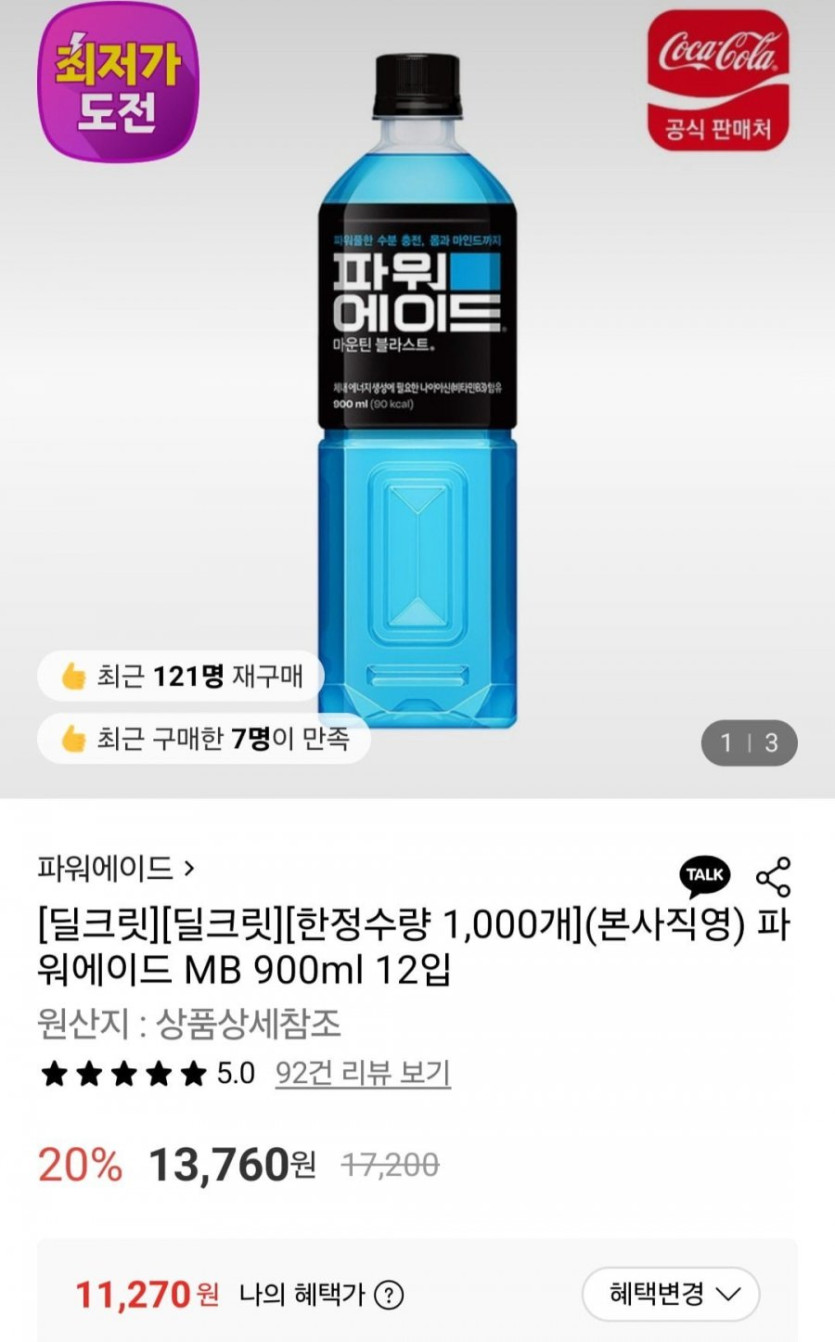Open the share options icon
The image size is (835, 1342).
point(773,877)
